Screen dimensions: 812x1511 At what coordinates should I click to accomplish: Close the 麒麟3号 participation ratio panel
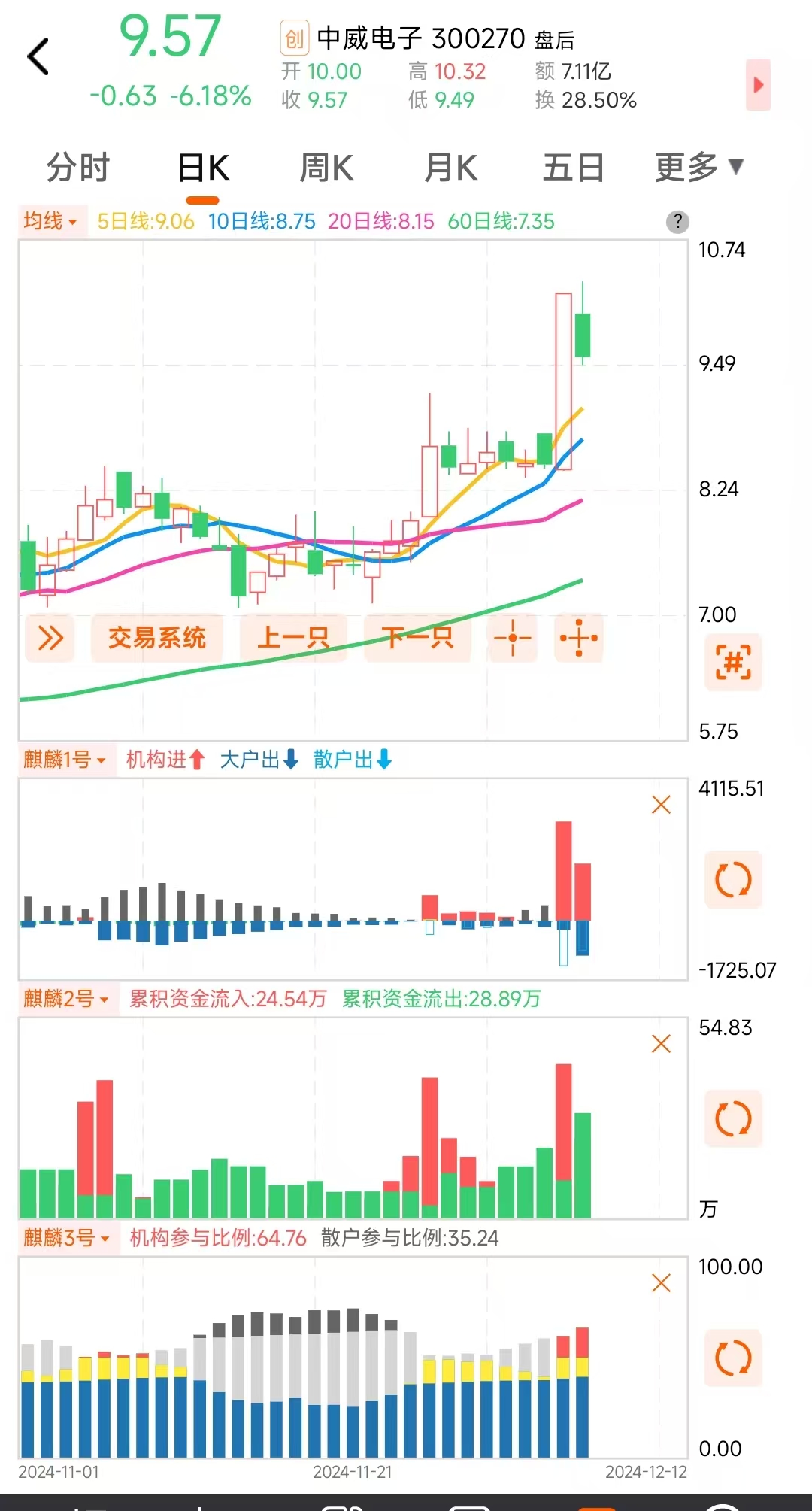[661, 1283]
